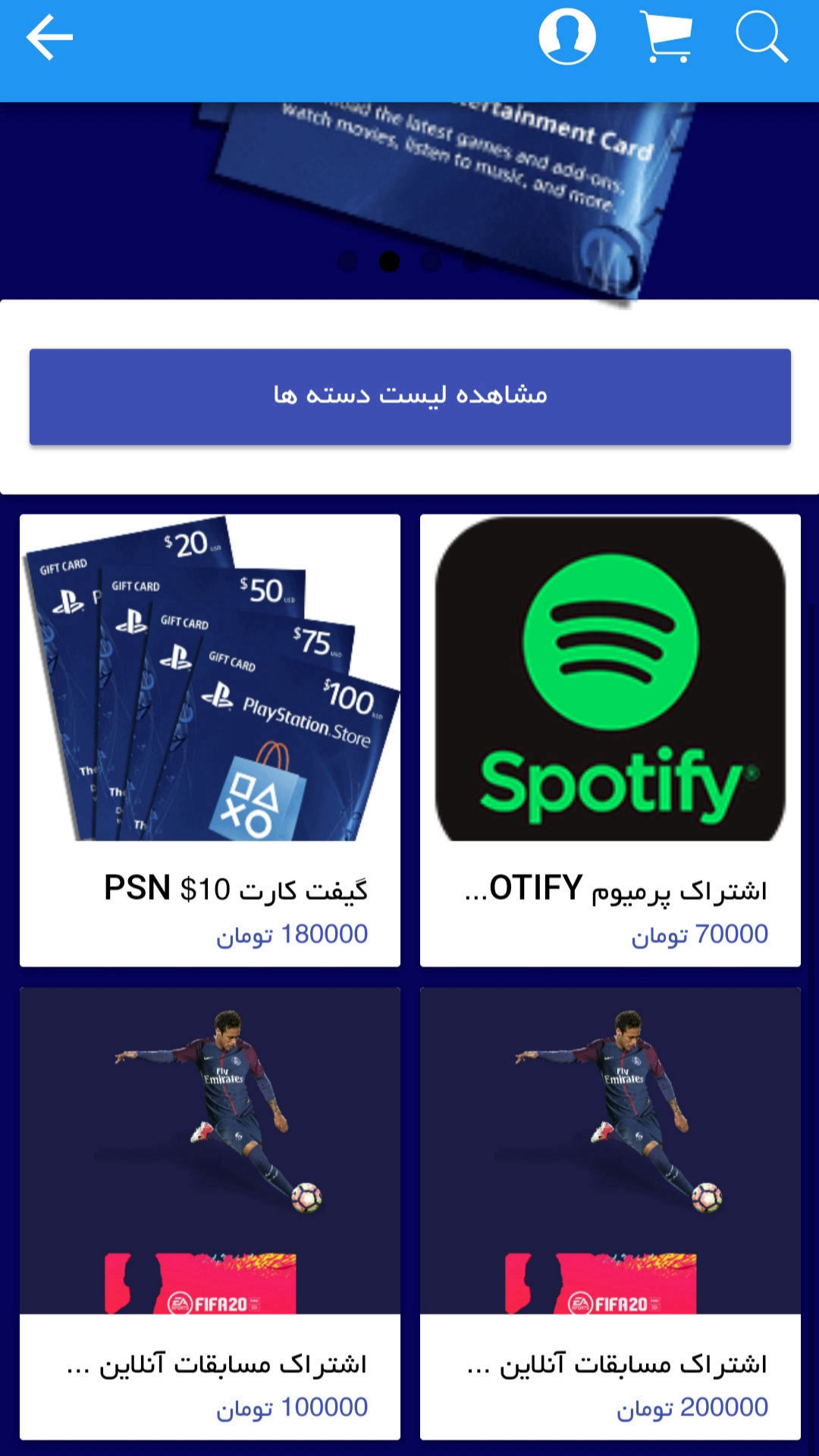Select the first banner page indicator dot

coord(348,262)
